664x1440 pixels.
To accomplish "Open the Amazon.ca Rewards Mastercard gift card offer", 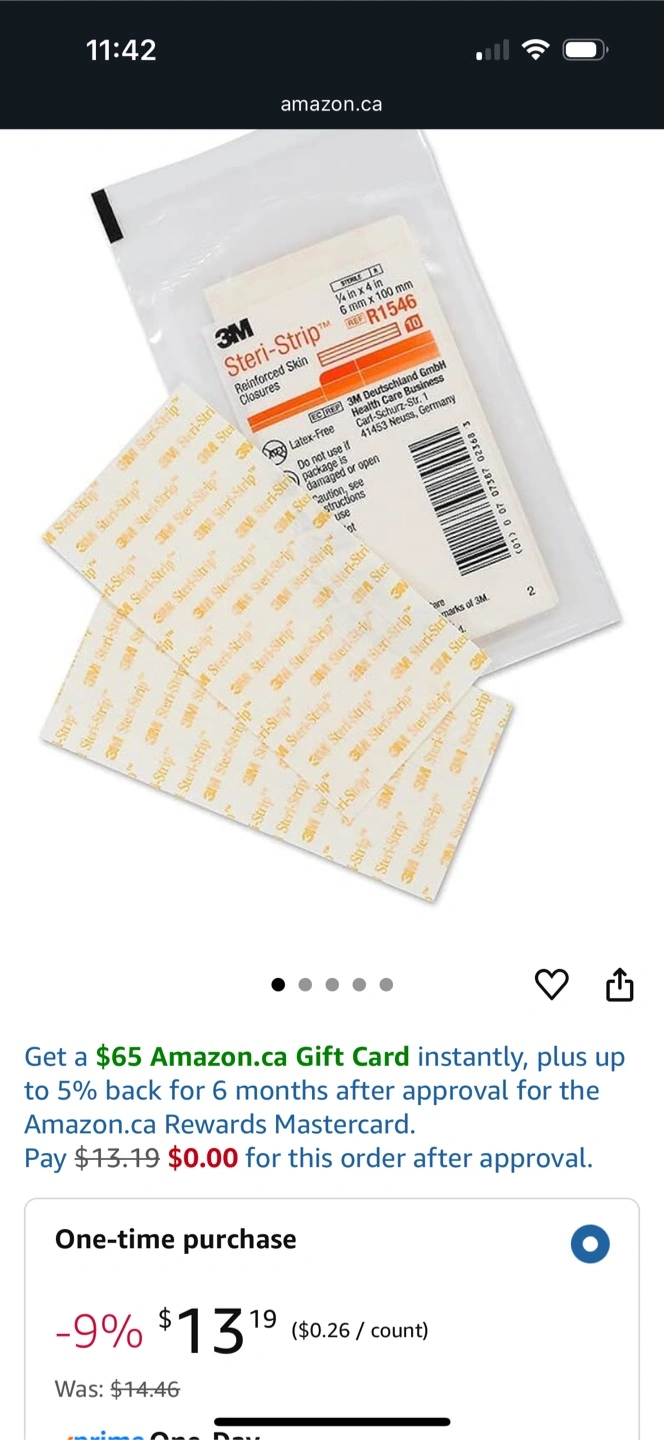I will pos(324,1107).
